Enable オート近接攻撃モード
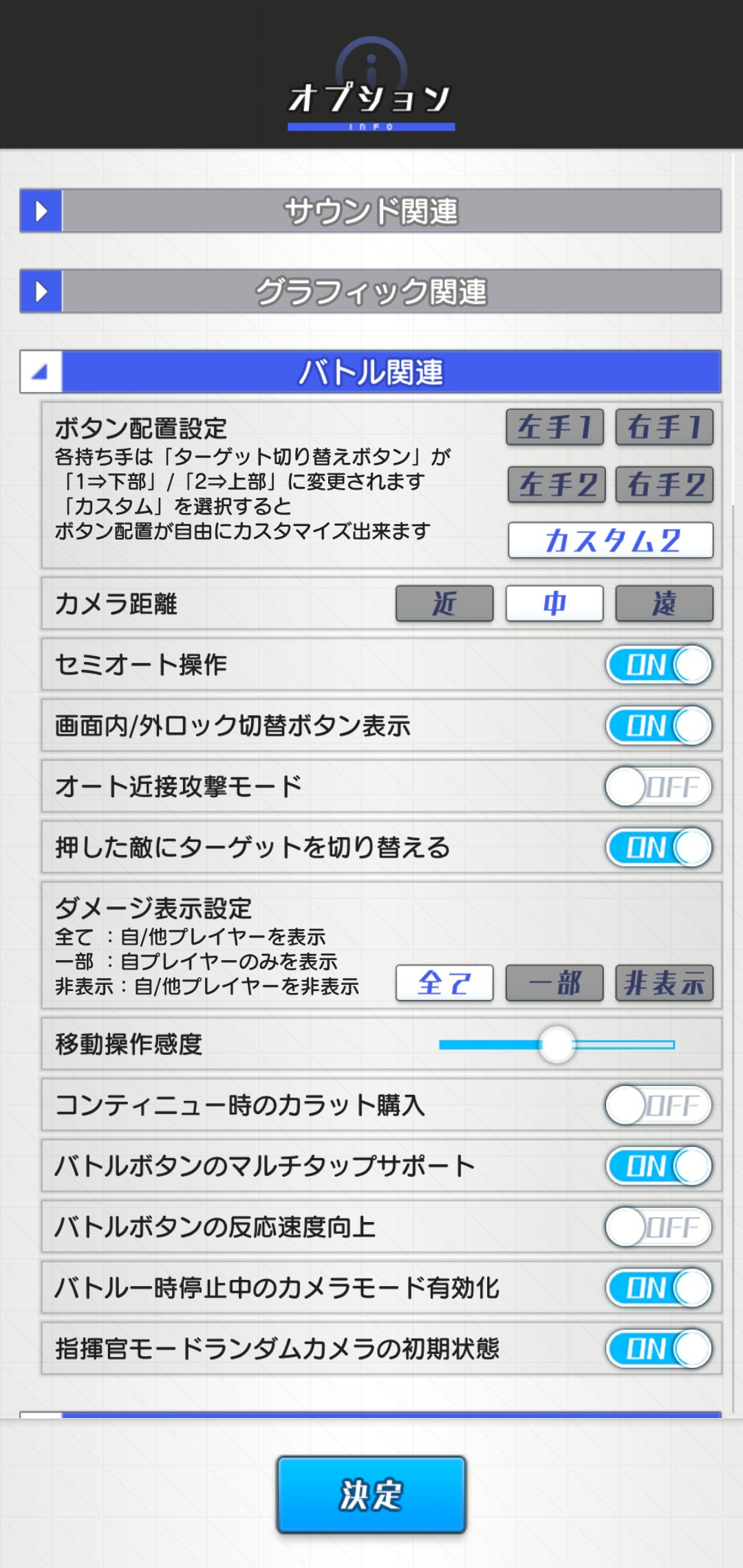The height and width of the screenshot is (1568, 743). click(x=658, y=787)
